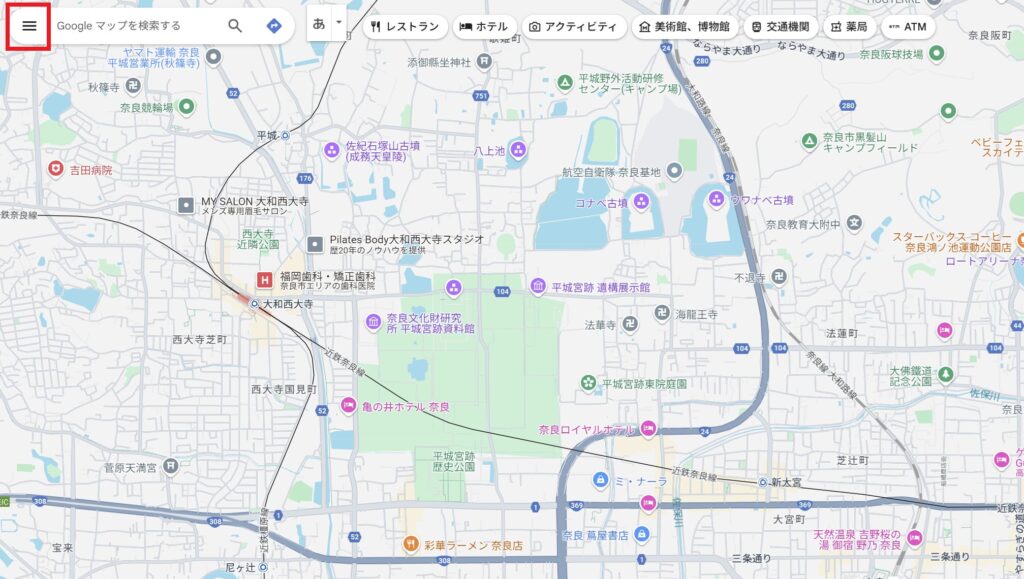The width and height of the screenshot is (1024, 579).
Task: Open the 吉田病院 hospital marker
Action: pyautogui.click(x=56, y=170)
